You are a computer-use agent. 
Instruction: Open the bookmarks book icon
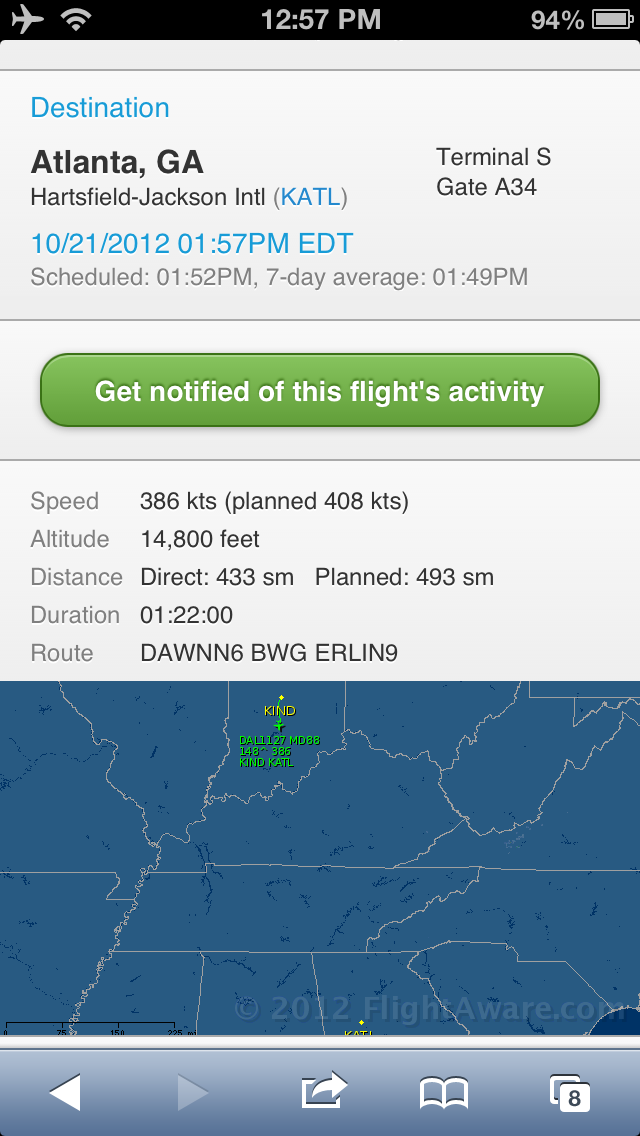pyautogui.click(x=444, y=1093)
